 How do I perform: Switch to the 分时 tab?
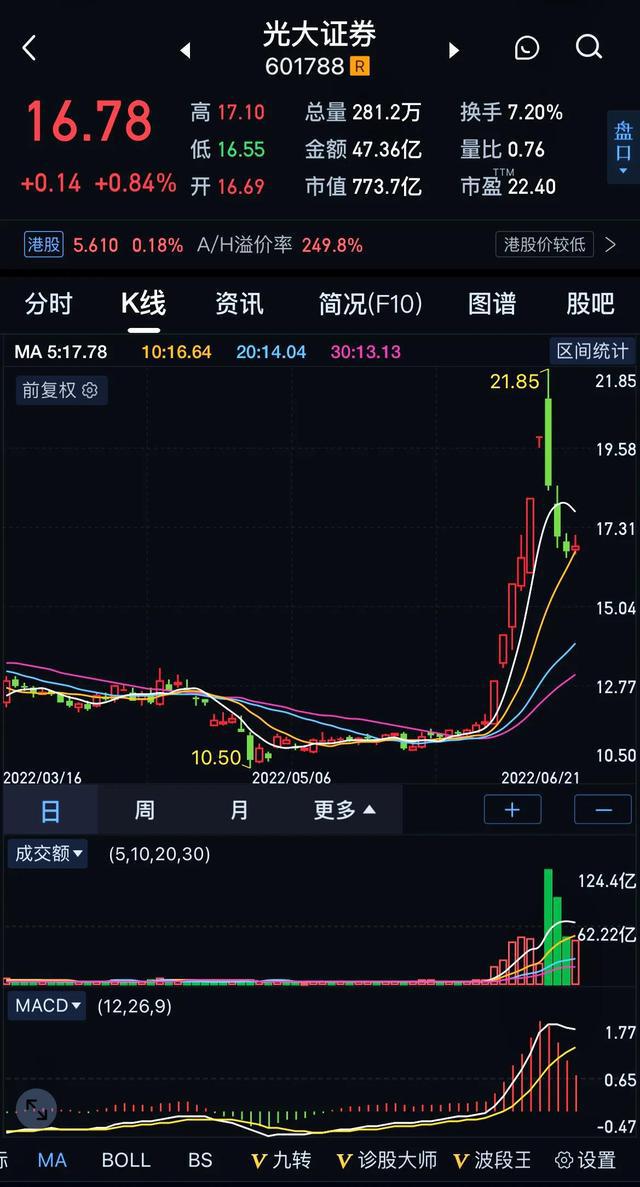click(48, 304)
